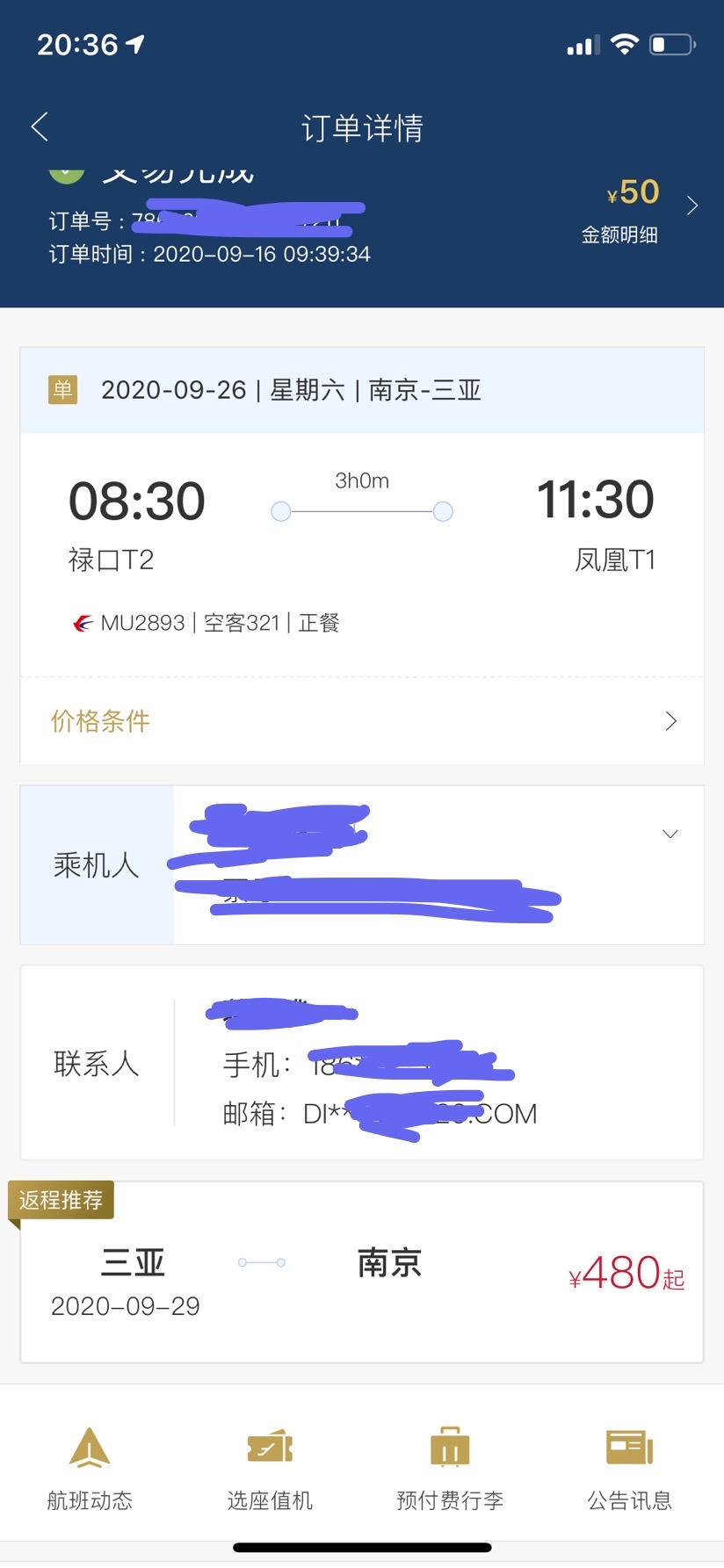
Task: Go back from the 订单详情 page
Action: point(40,127)
